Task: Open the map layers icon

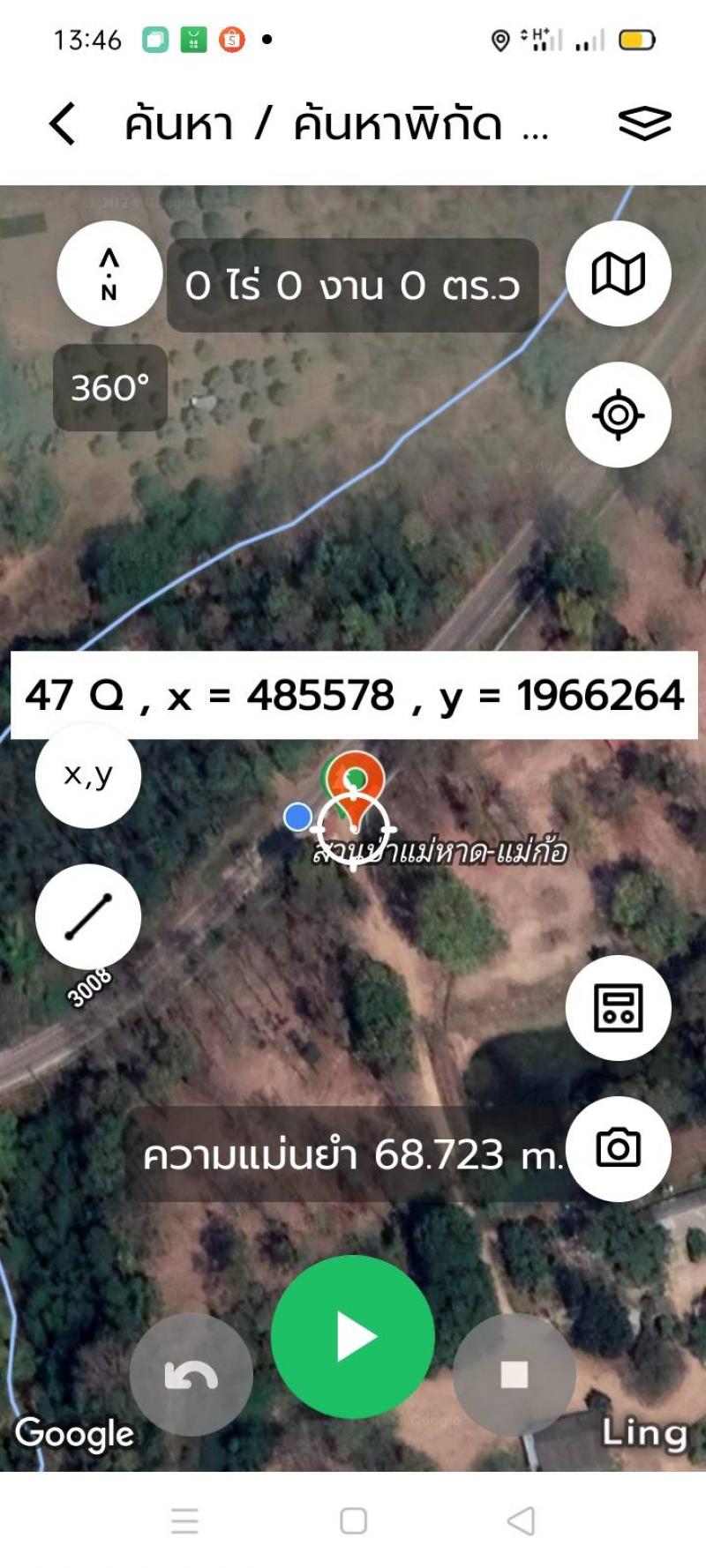Action: tap(644, 123)
